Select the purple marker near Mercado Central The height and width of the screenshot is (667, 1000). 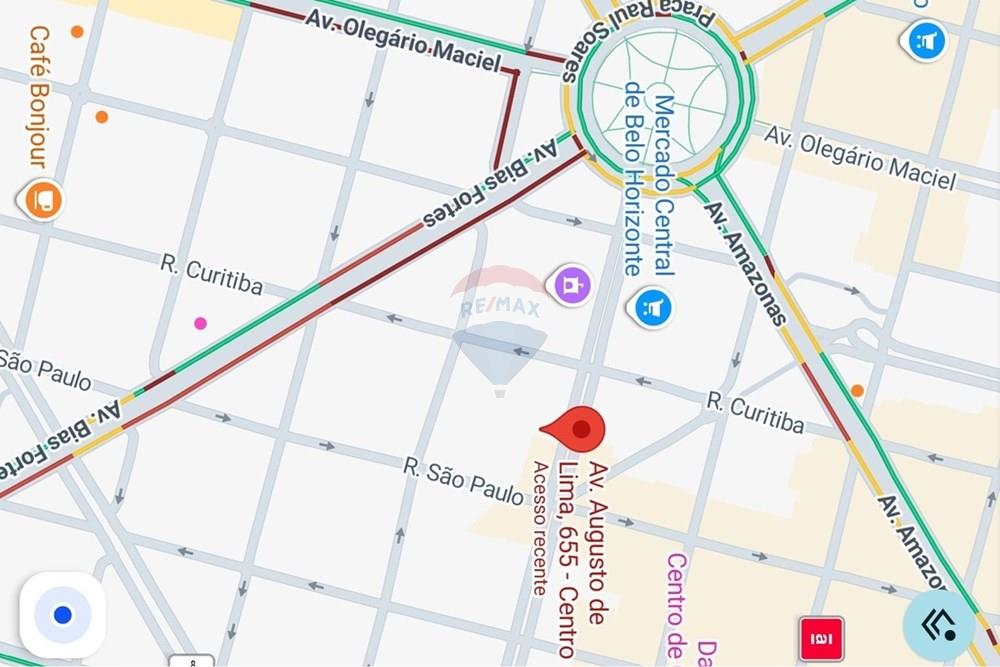pos(572,285)
